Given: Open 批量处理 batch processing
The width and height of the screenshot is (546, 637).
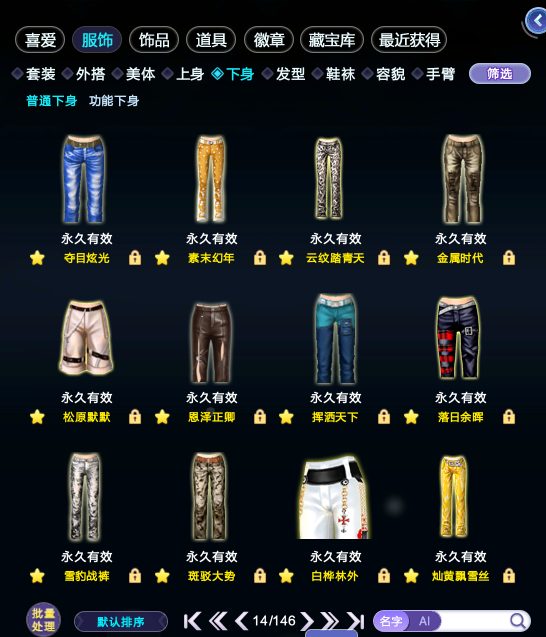Looking at the screenshot, I should tap(43, 620).
